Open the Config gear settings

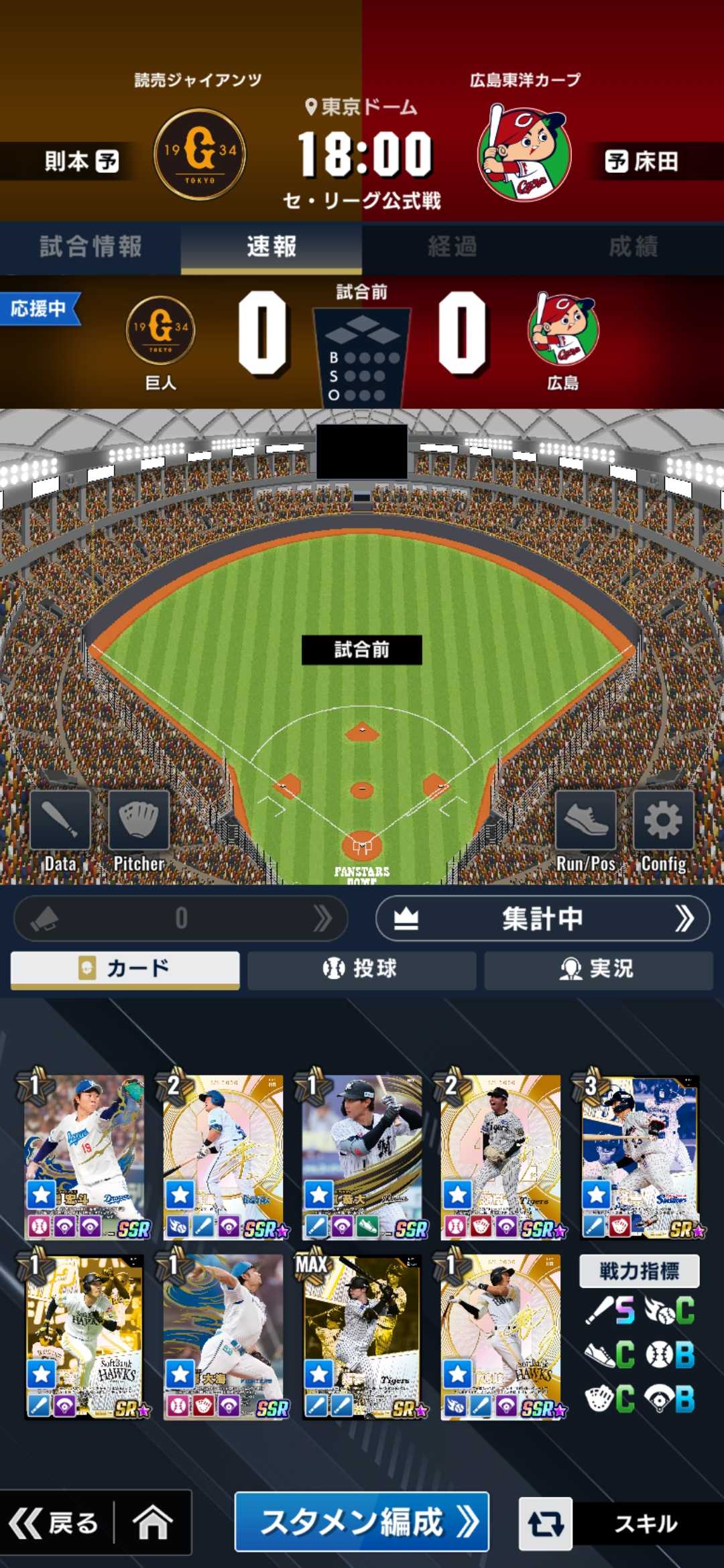coord(664,831)
